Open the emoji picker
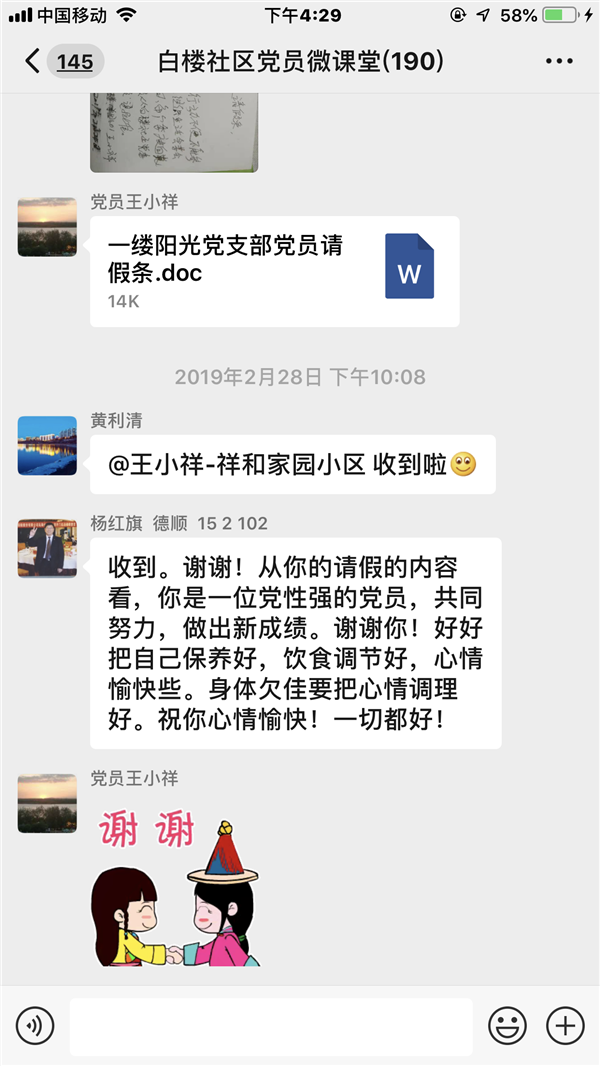The image size is (600, 1066). point(507,1025)
